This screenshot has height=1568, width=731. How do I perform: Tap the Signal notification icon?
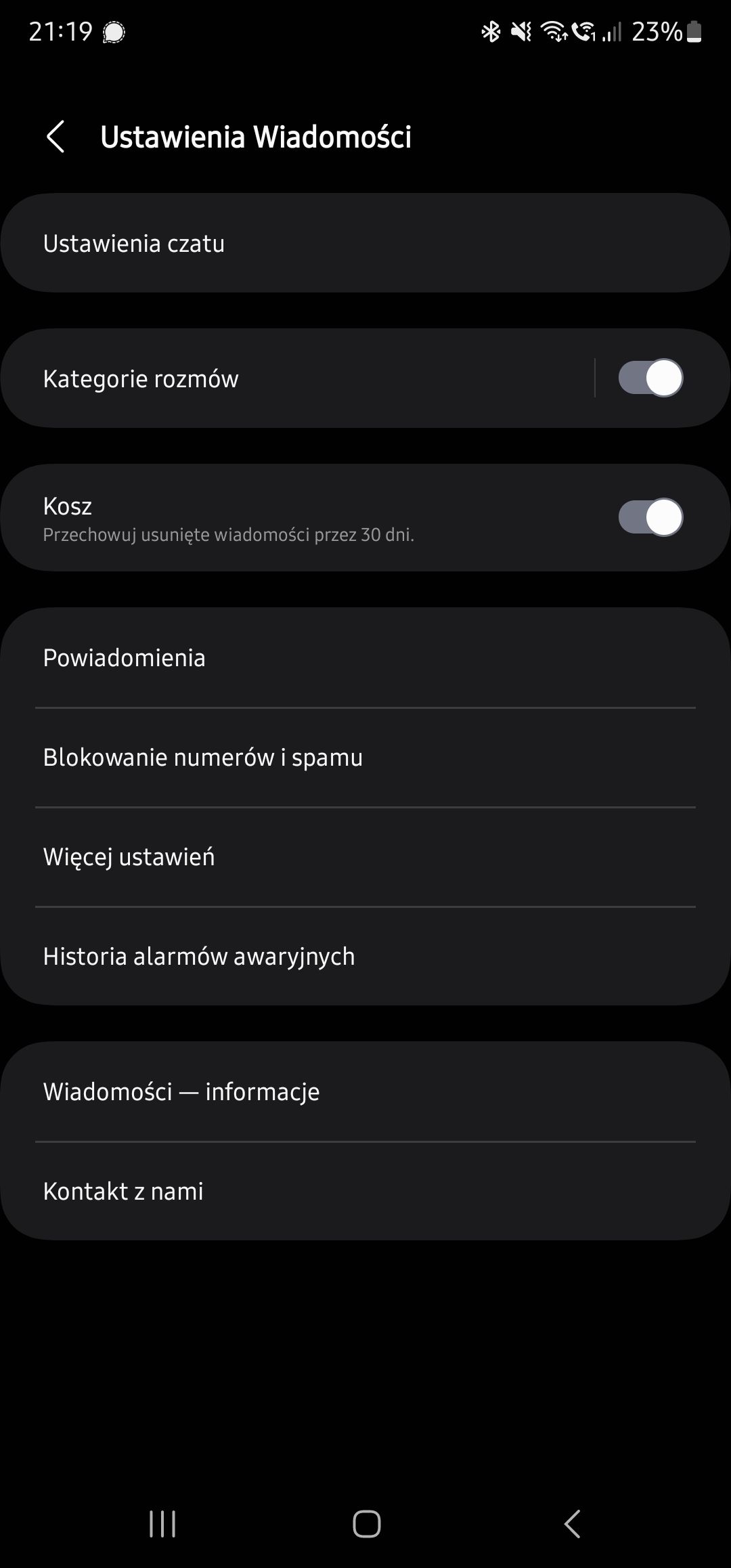point(114,31)
